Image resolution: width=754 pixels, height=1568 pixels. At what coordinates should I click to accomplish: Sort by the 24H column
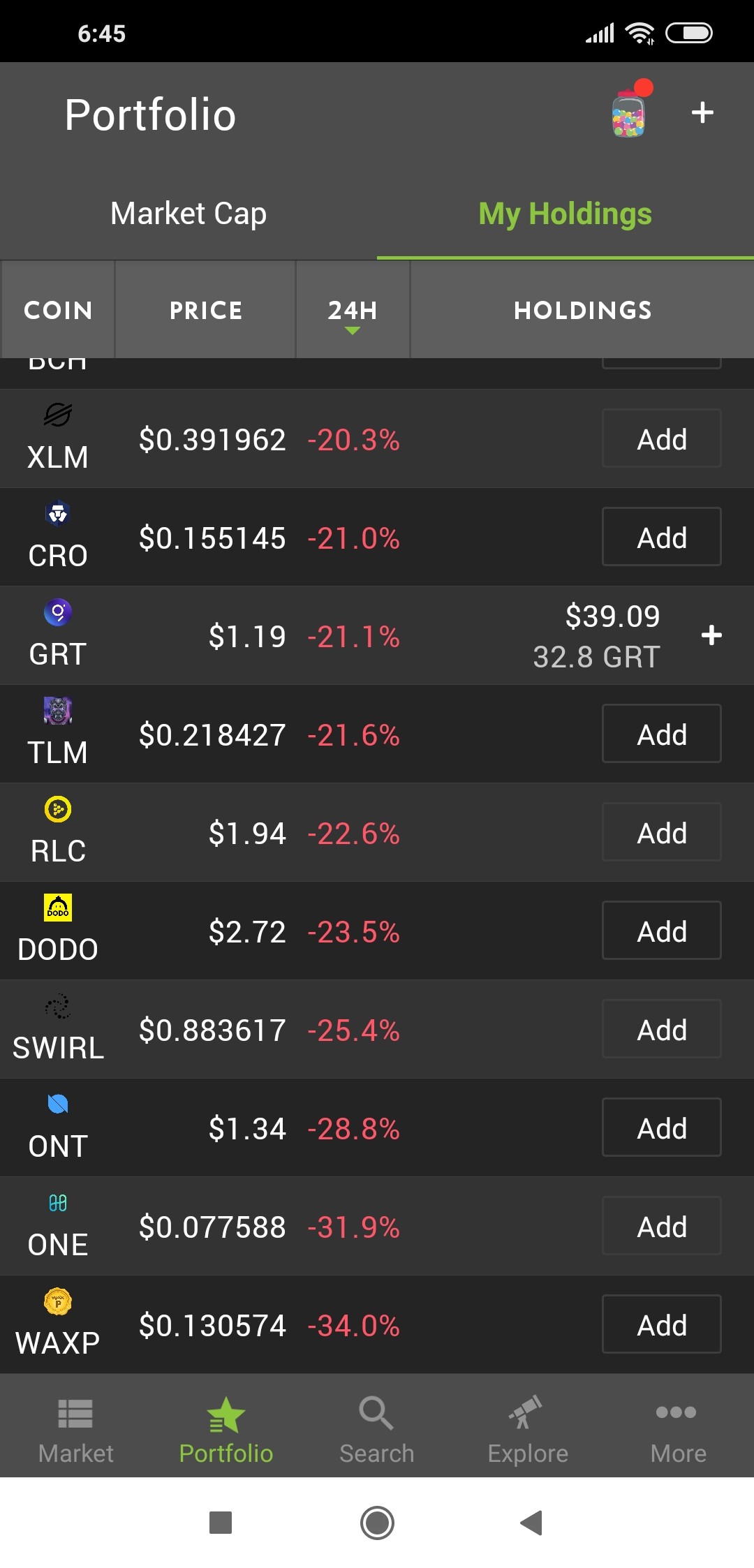(x=353, y=310)
